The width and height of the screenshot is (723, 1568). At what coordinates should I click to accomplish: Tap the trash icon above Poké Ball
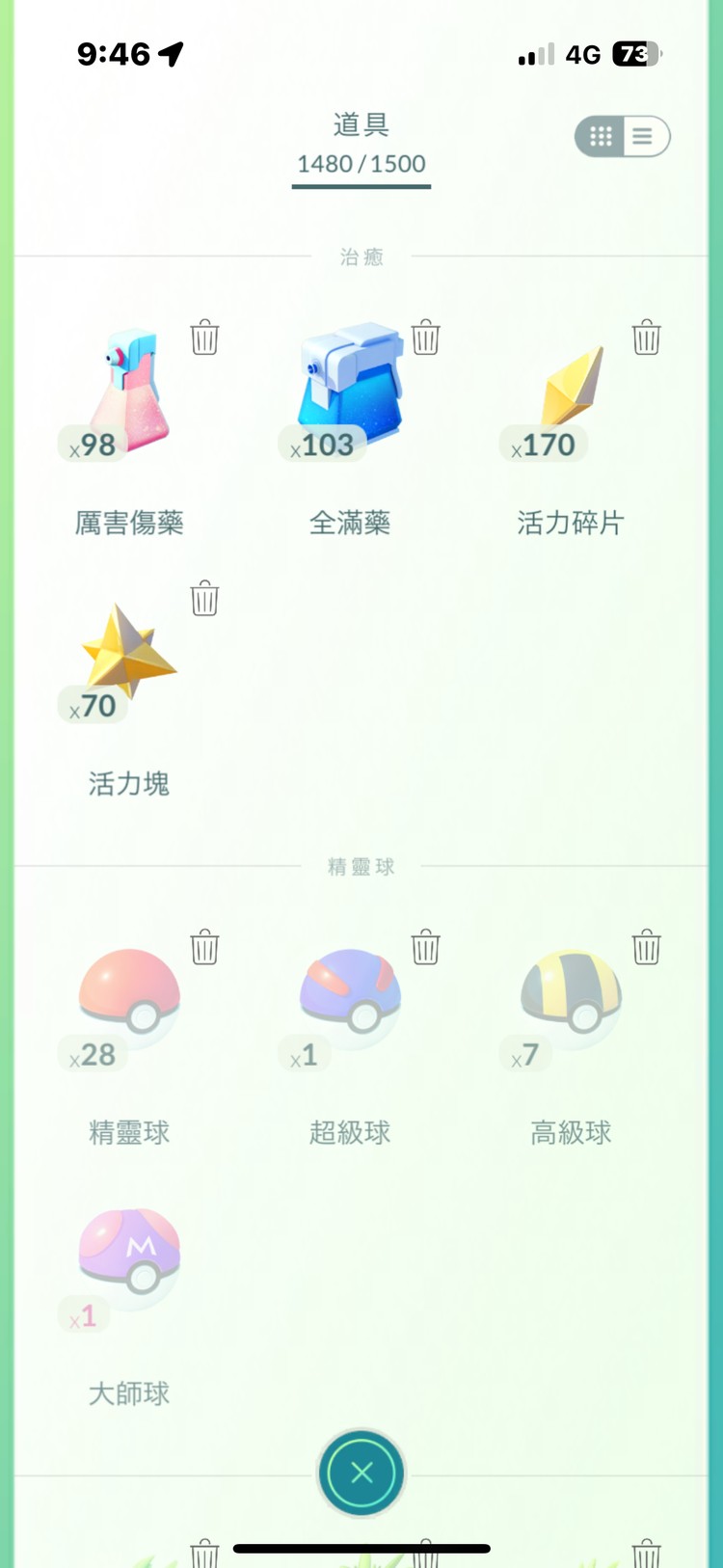tap(204, 947)
